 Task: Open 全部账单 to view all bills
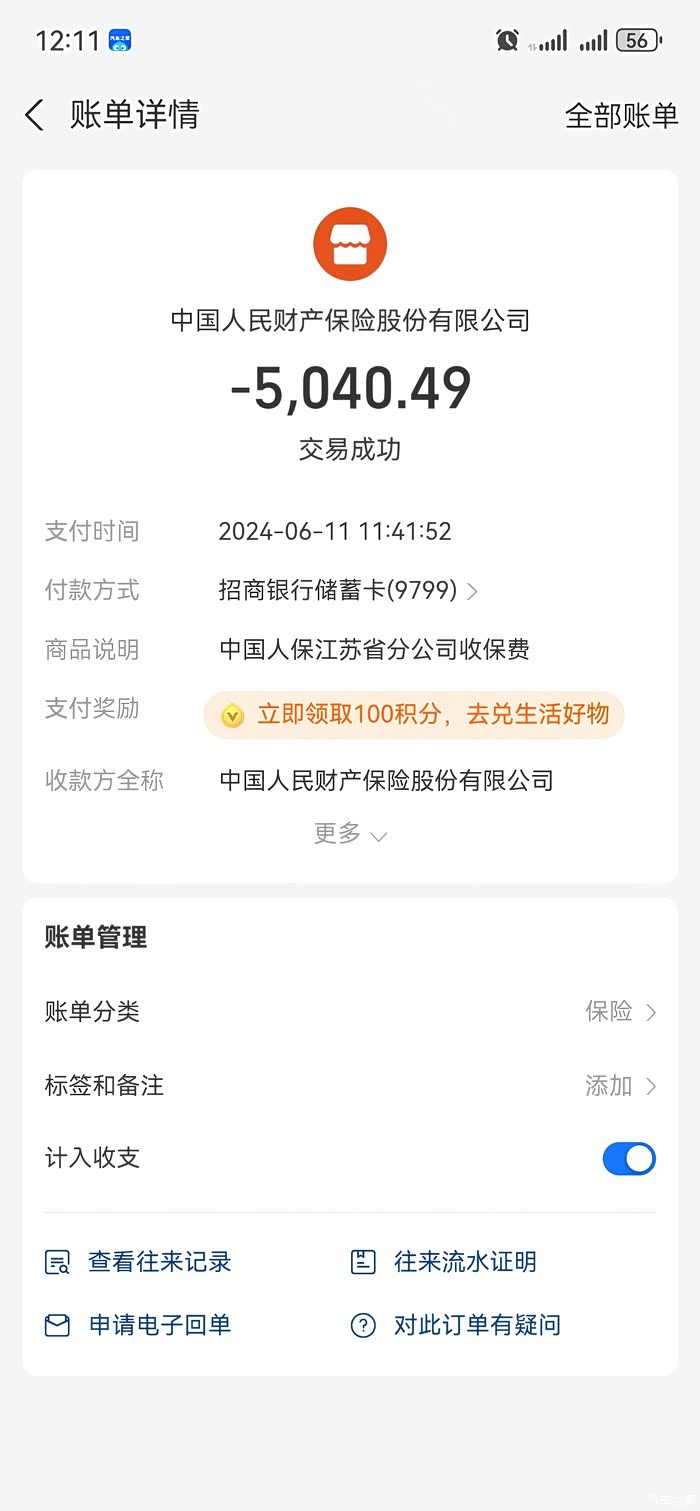[621, 116]
